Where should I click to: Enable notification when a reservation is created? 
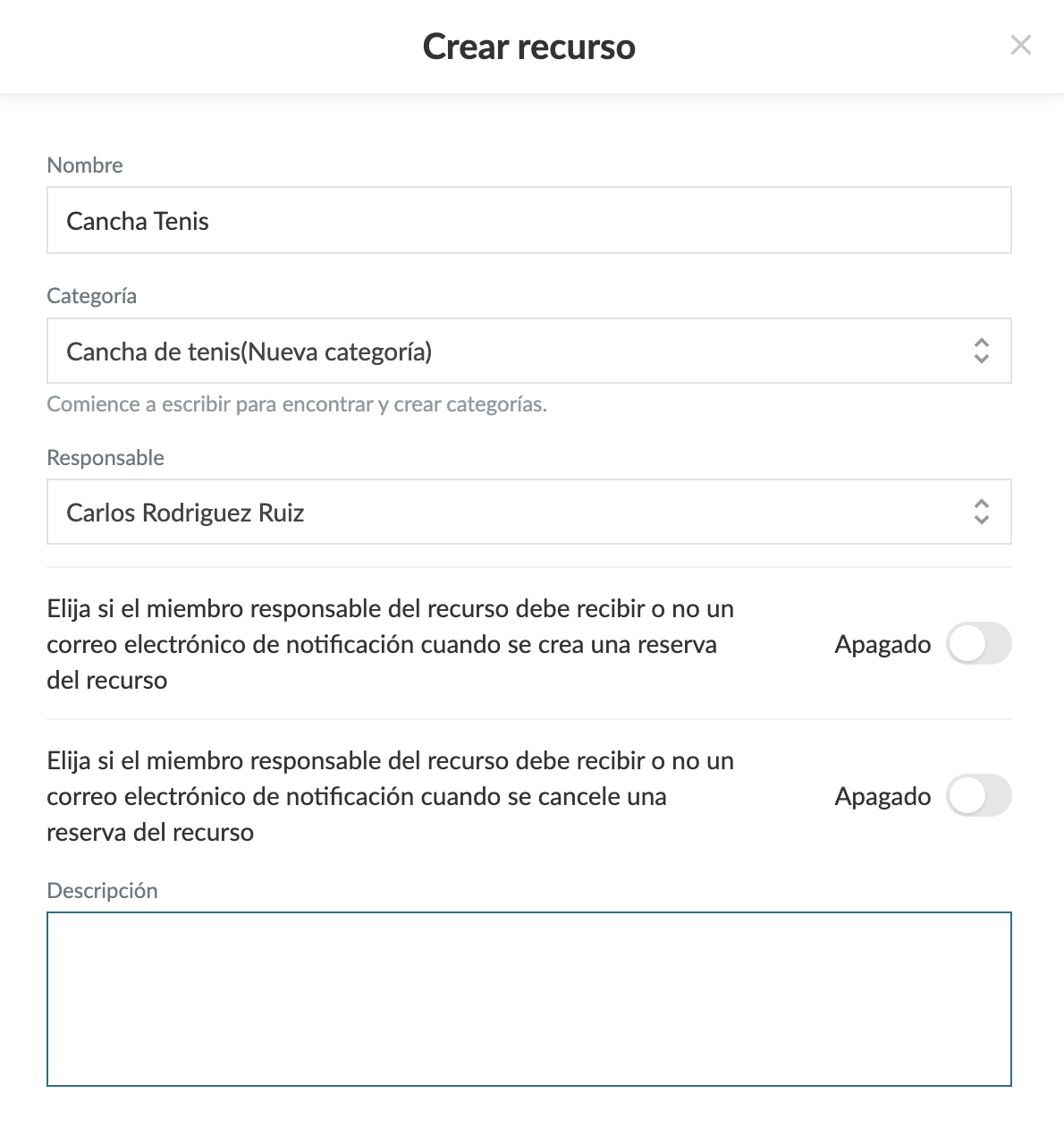pos(978,644)
